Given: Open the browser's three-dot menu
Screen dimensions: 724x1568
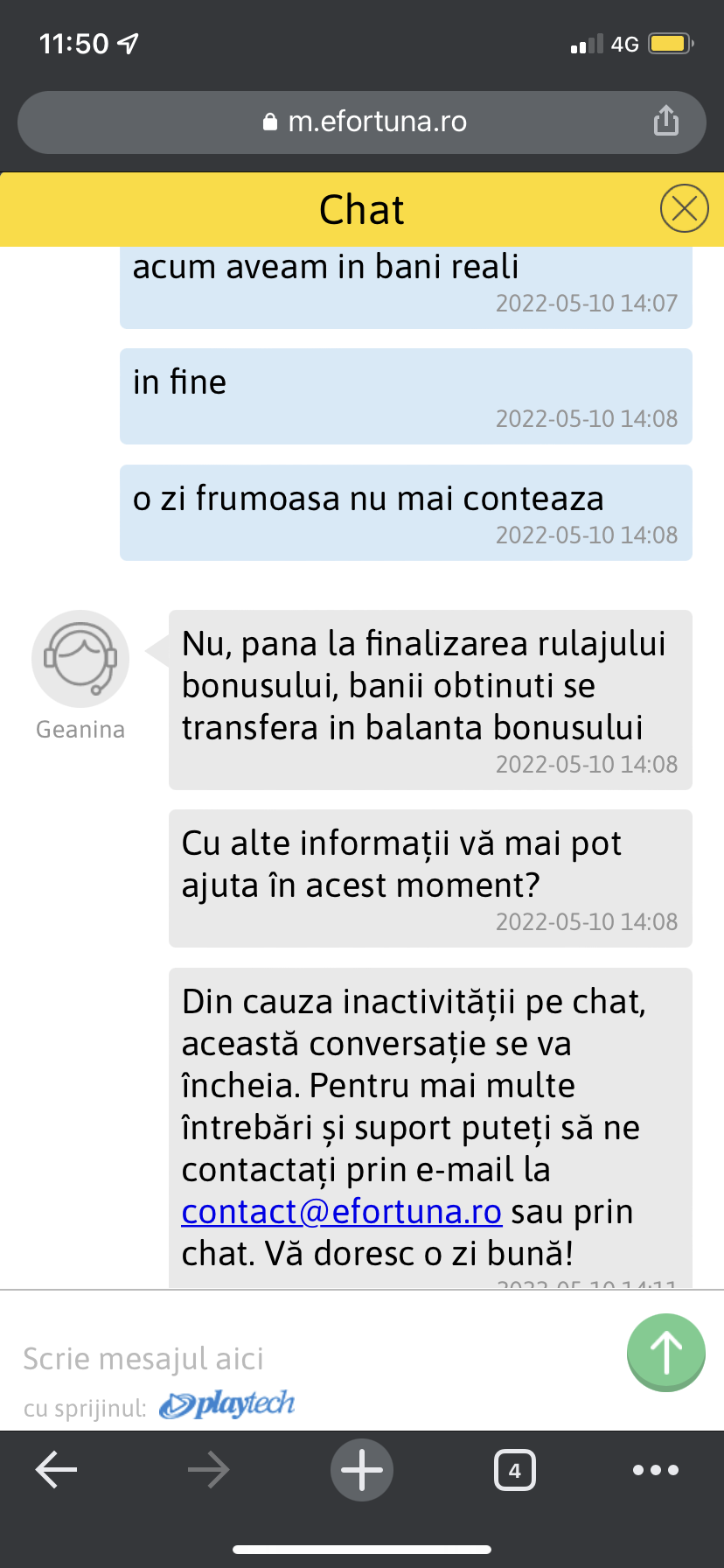Looking at the screenshot, I should [656, 1470].
